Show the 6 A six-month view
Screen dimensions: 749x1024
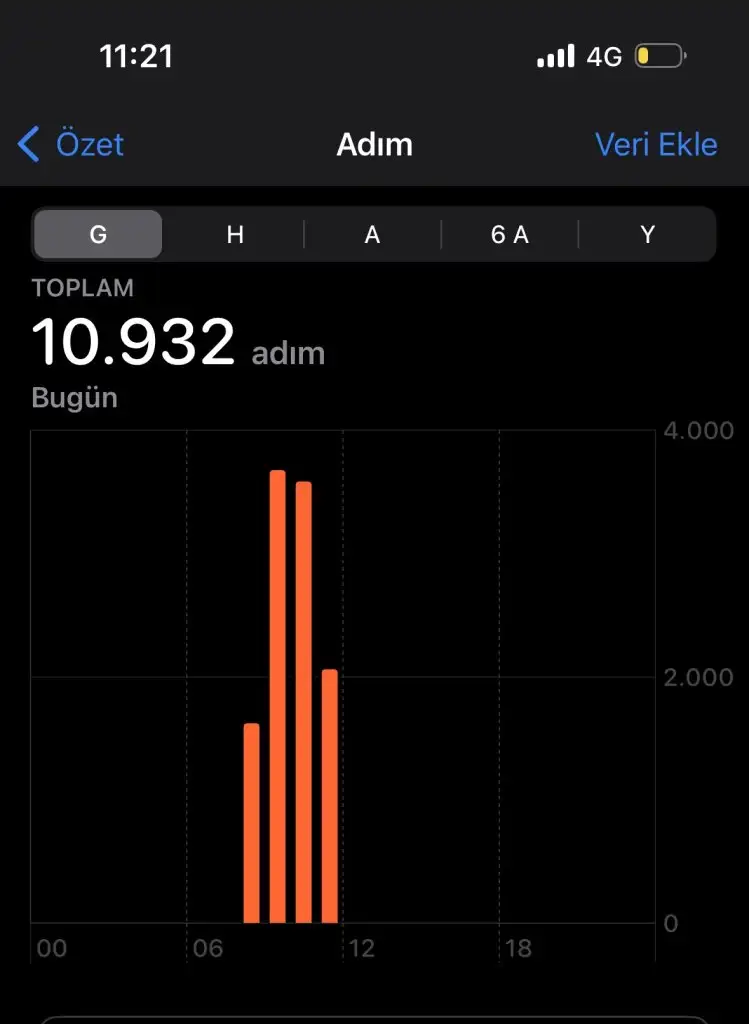click(509, 235)
